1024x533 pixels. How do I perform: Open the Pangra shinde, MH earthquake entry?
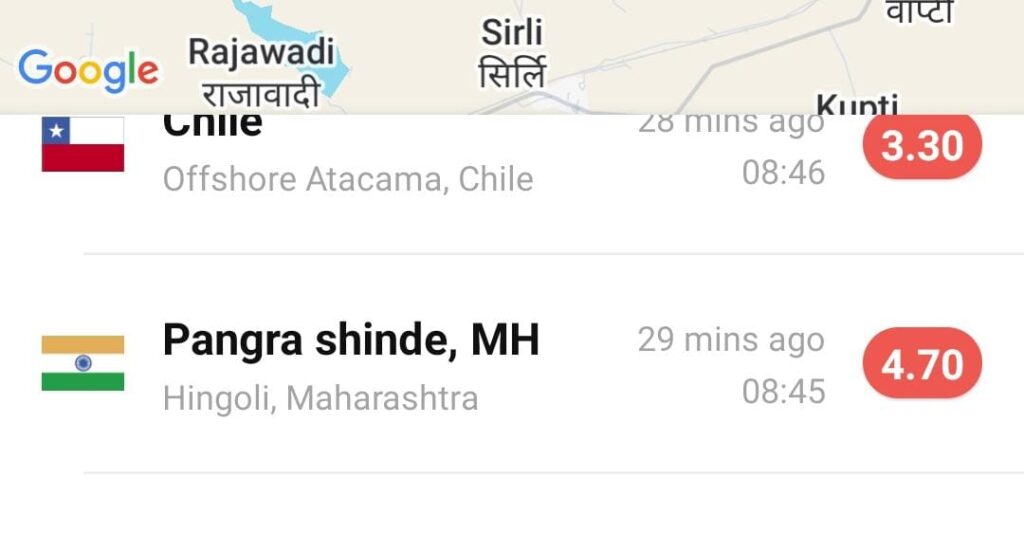pyautogui.click(x=351, y=365)
